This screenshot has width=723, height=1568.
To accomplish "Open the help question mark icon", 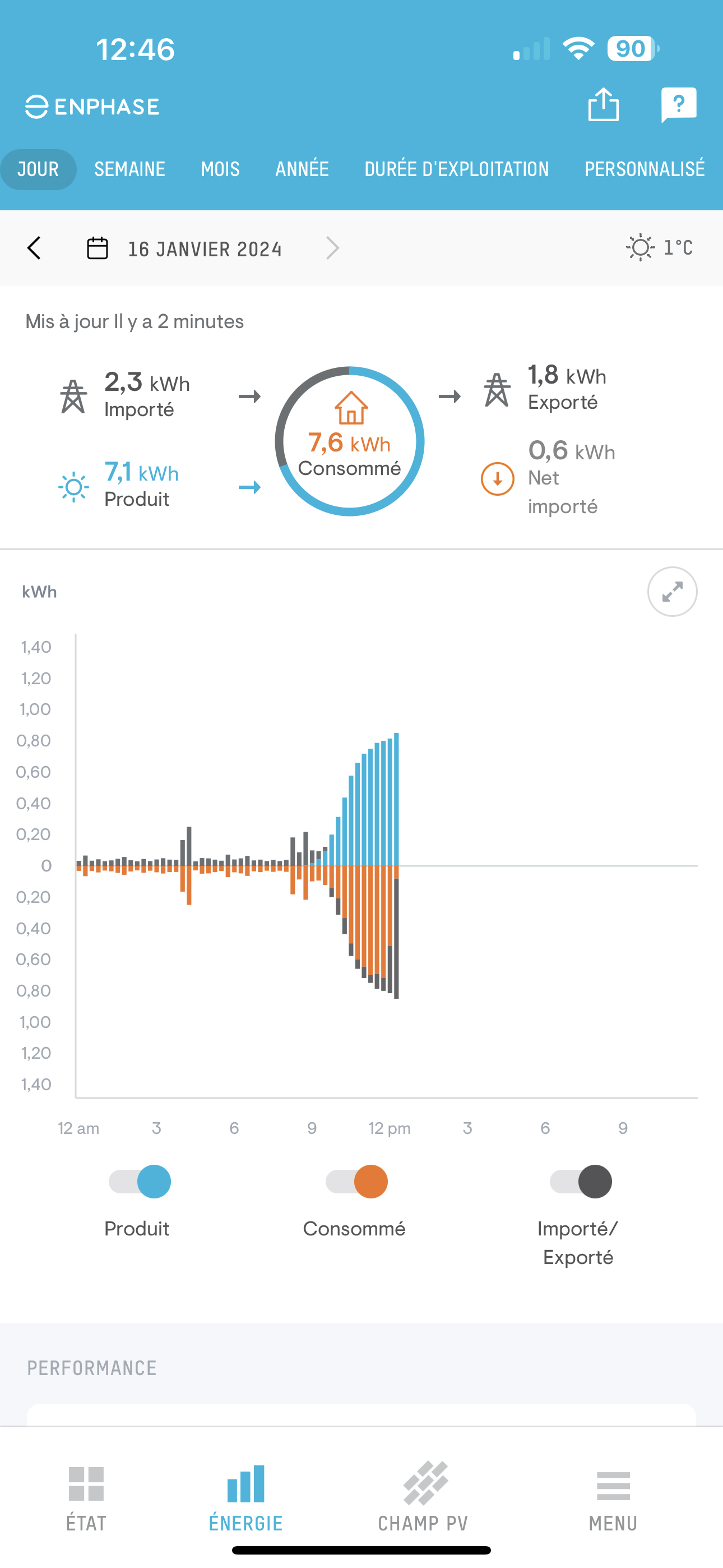I will [x=678, y=105].
